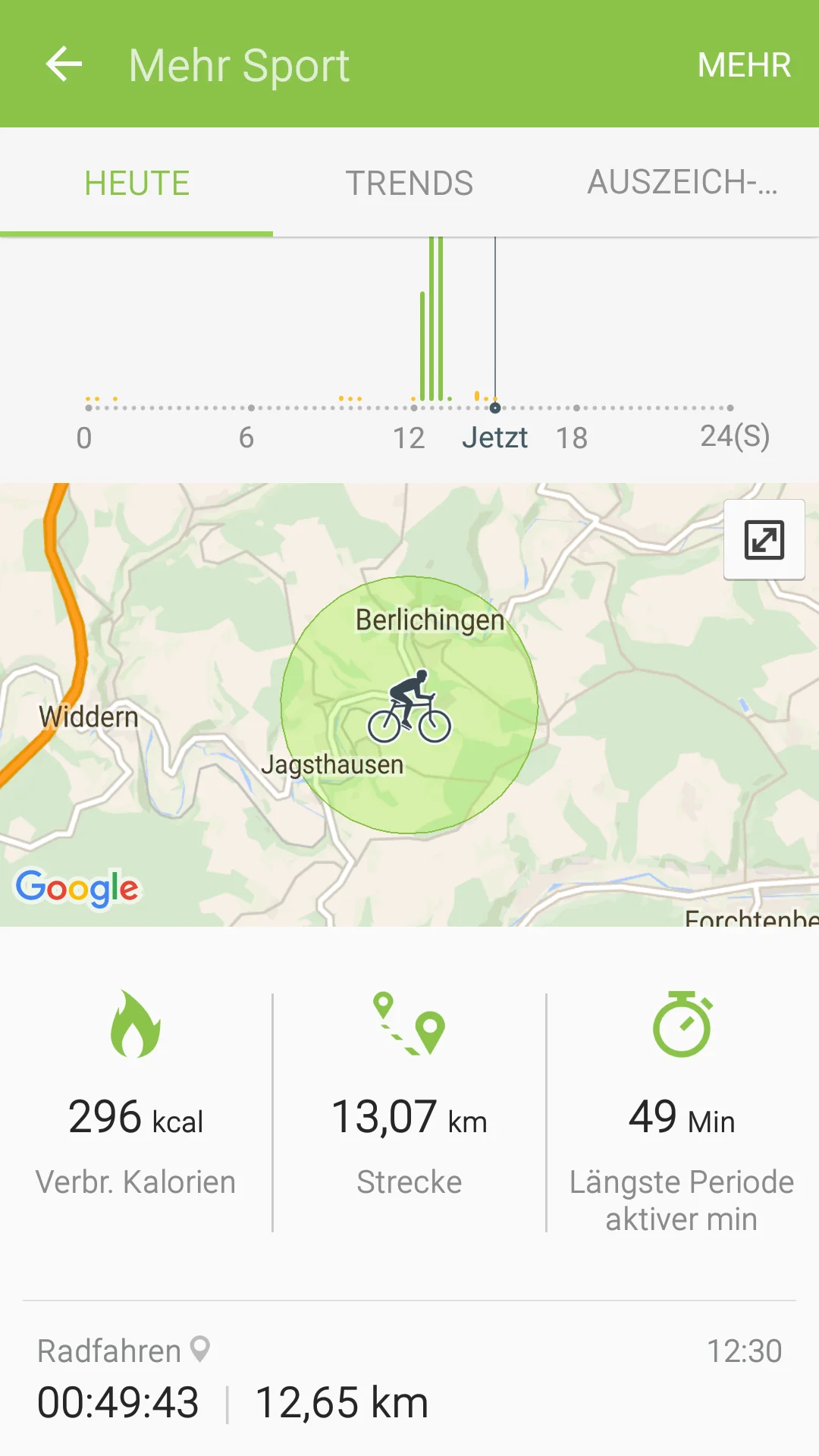Open the AUSZEICH tab

click(682, 182)
